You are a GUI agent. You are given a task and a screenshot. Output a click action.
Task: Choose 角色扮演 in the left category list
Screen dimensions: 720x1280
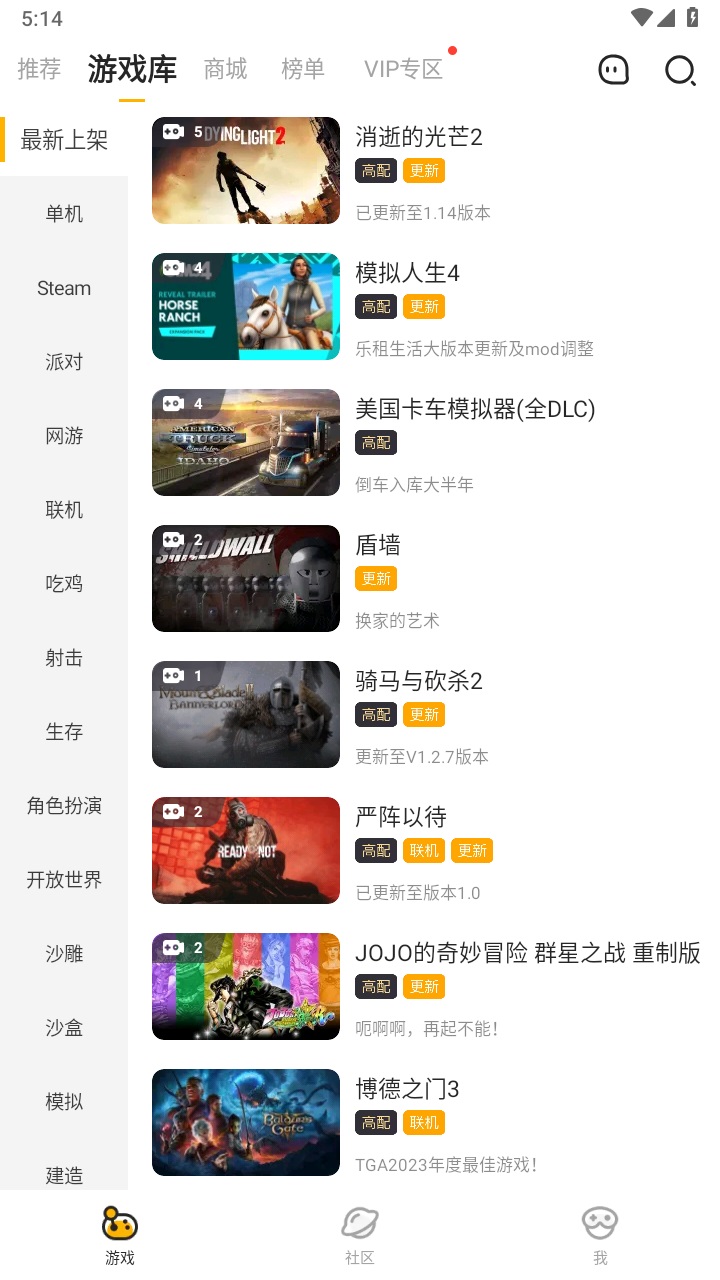[x=63, y=806]
